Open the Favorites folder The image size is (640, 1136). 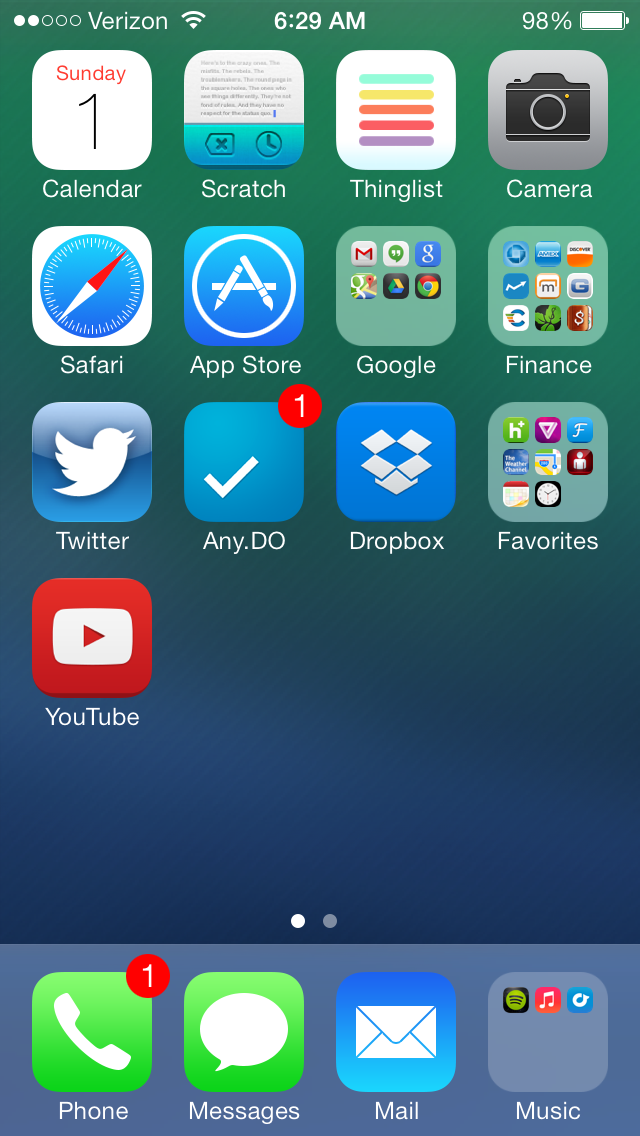click(x=548, y=462)
